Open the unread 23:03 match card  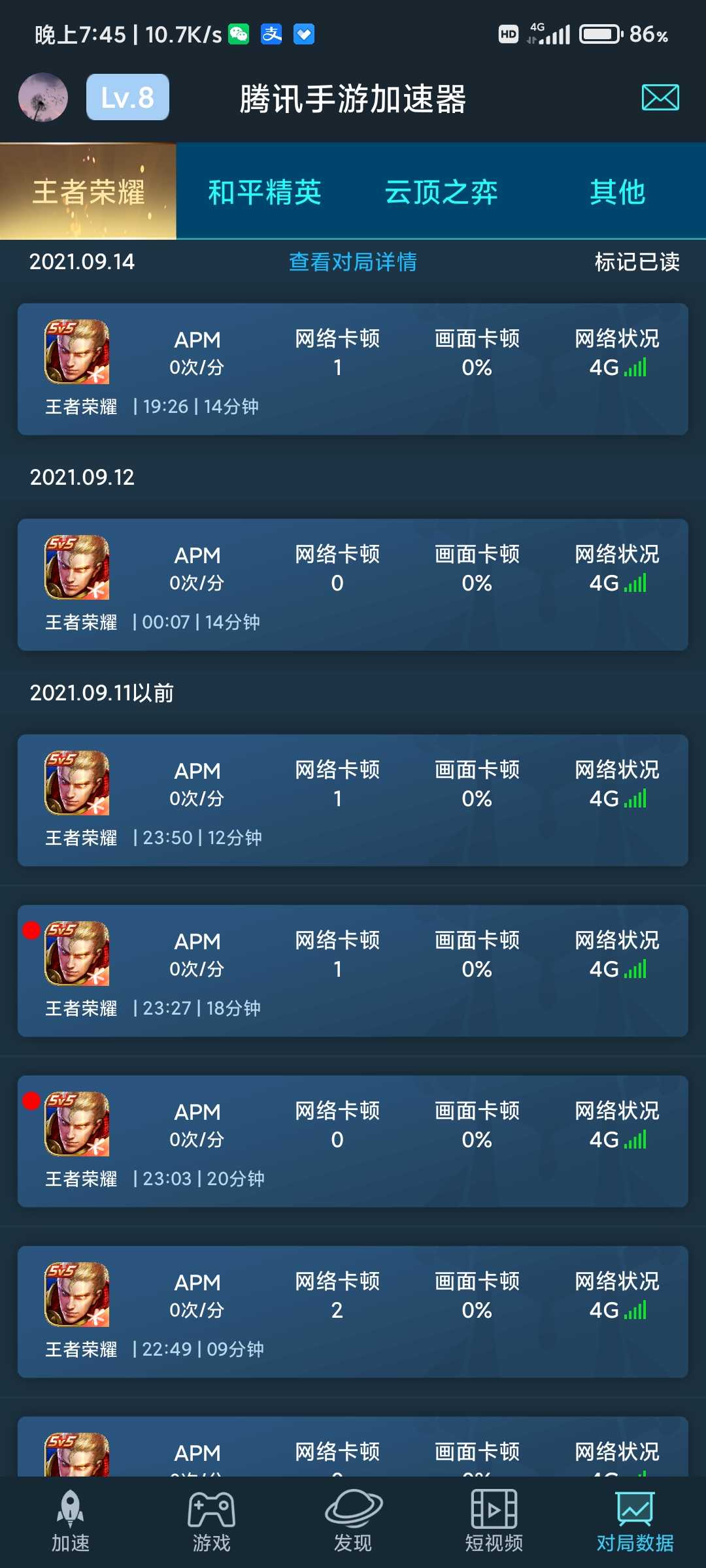pos(353,1141)
